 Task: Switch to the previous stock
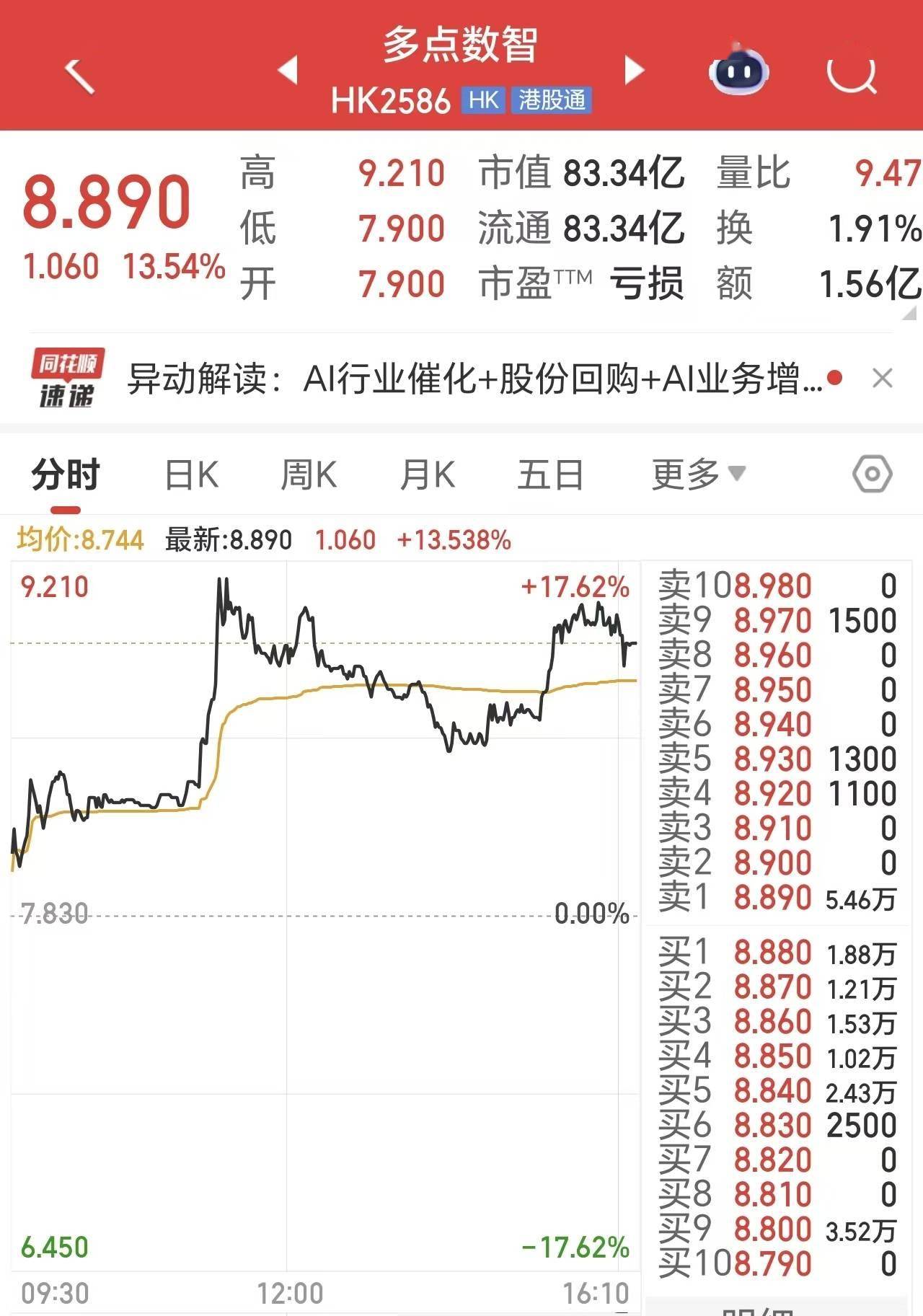click(288, 71)
